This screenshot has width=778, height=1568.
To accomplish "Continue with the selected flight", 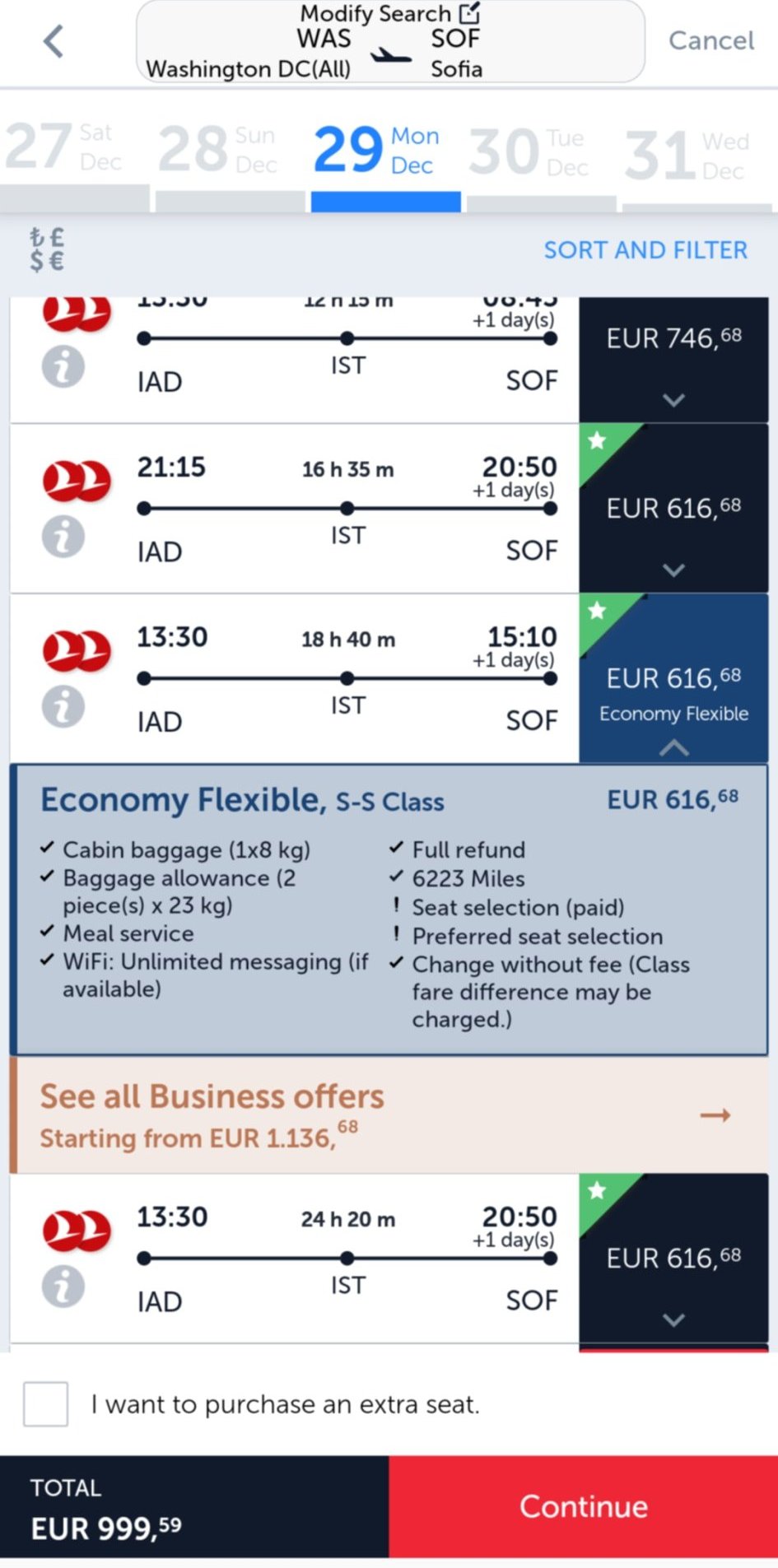I will 583,1506.
